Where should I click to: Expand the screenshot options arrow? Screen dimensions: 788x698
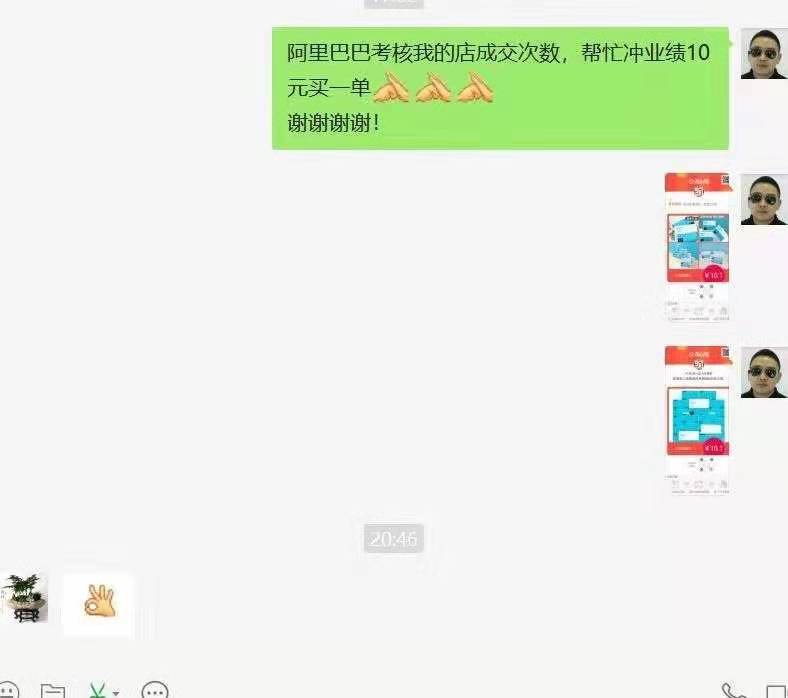[x=117, y=693]
